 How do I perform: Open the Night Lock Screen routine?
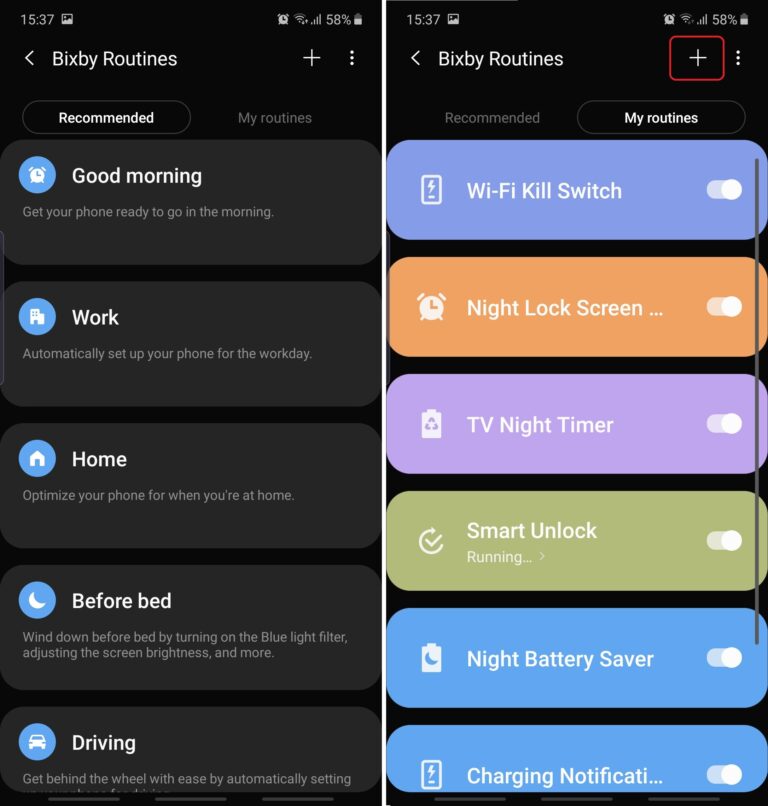[x=564, y=308]
